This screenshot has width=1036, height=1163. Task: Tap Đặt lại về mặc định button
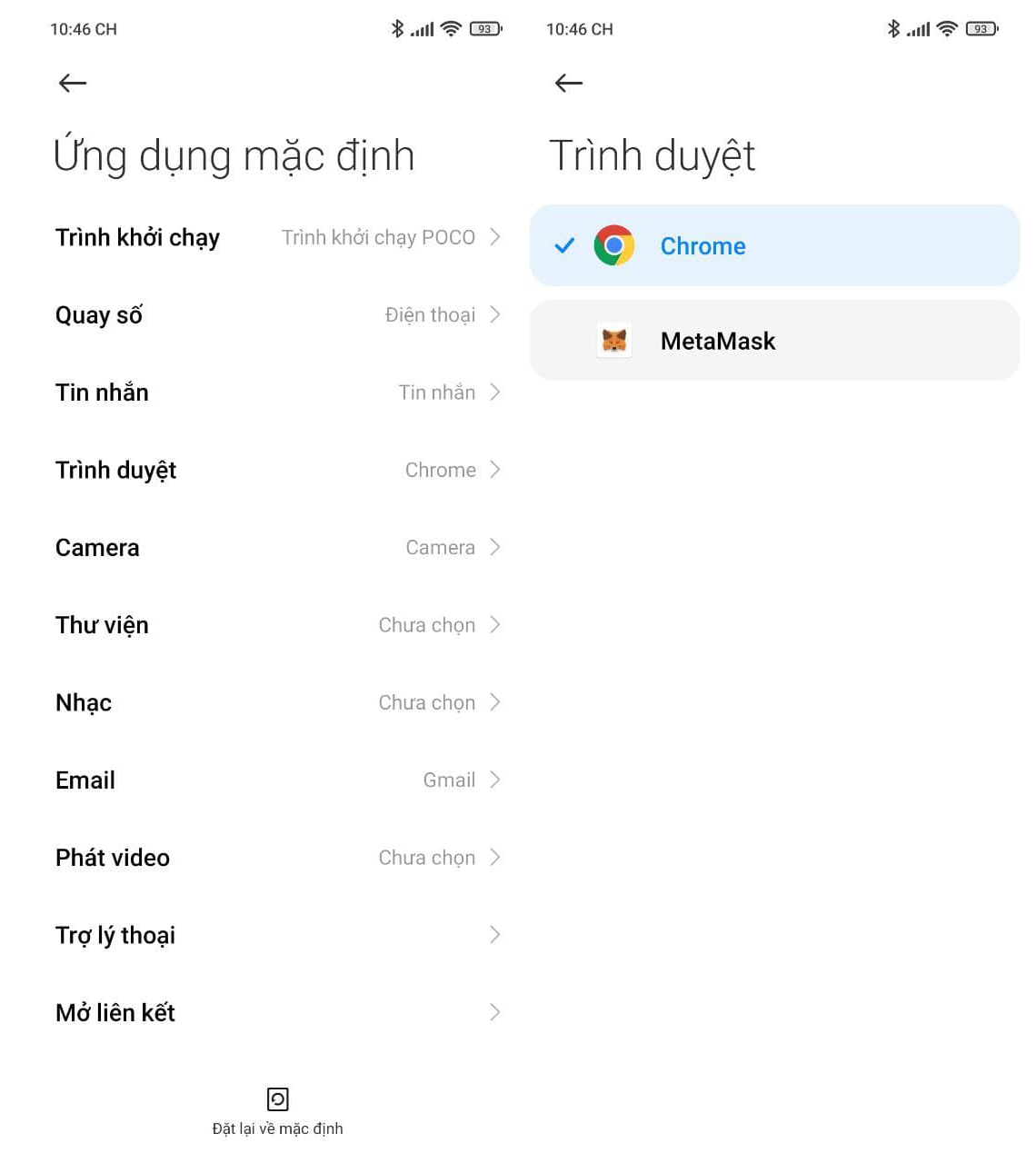click(x=277, y=1110)
